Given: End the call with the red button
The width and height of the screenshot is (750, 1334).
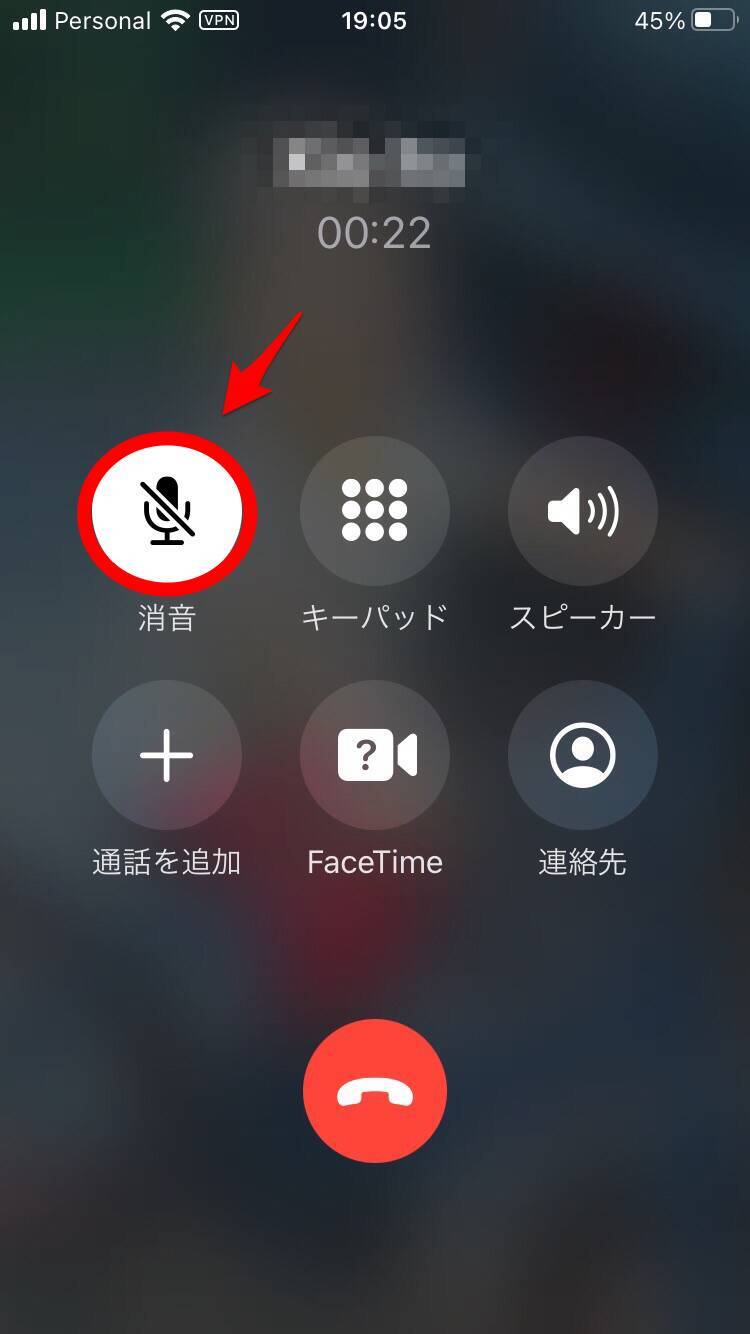Looking at the screenshot, I should click(x=375, y=1091).
